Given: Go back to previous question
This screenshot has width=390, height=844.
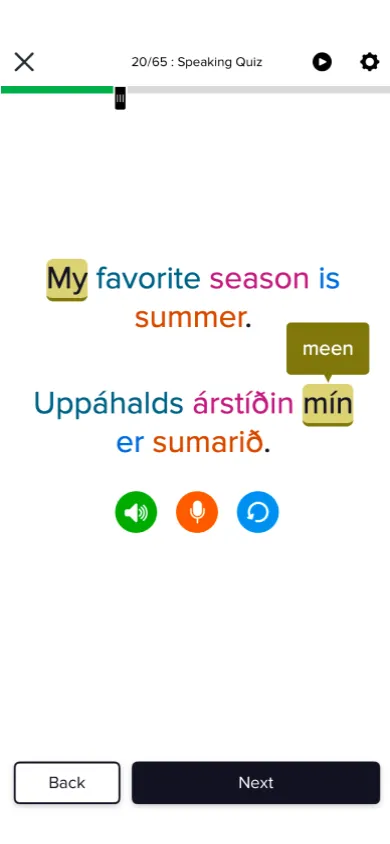Looking at the screenshot, I should pyautogui.click(x=67, y=782).
